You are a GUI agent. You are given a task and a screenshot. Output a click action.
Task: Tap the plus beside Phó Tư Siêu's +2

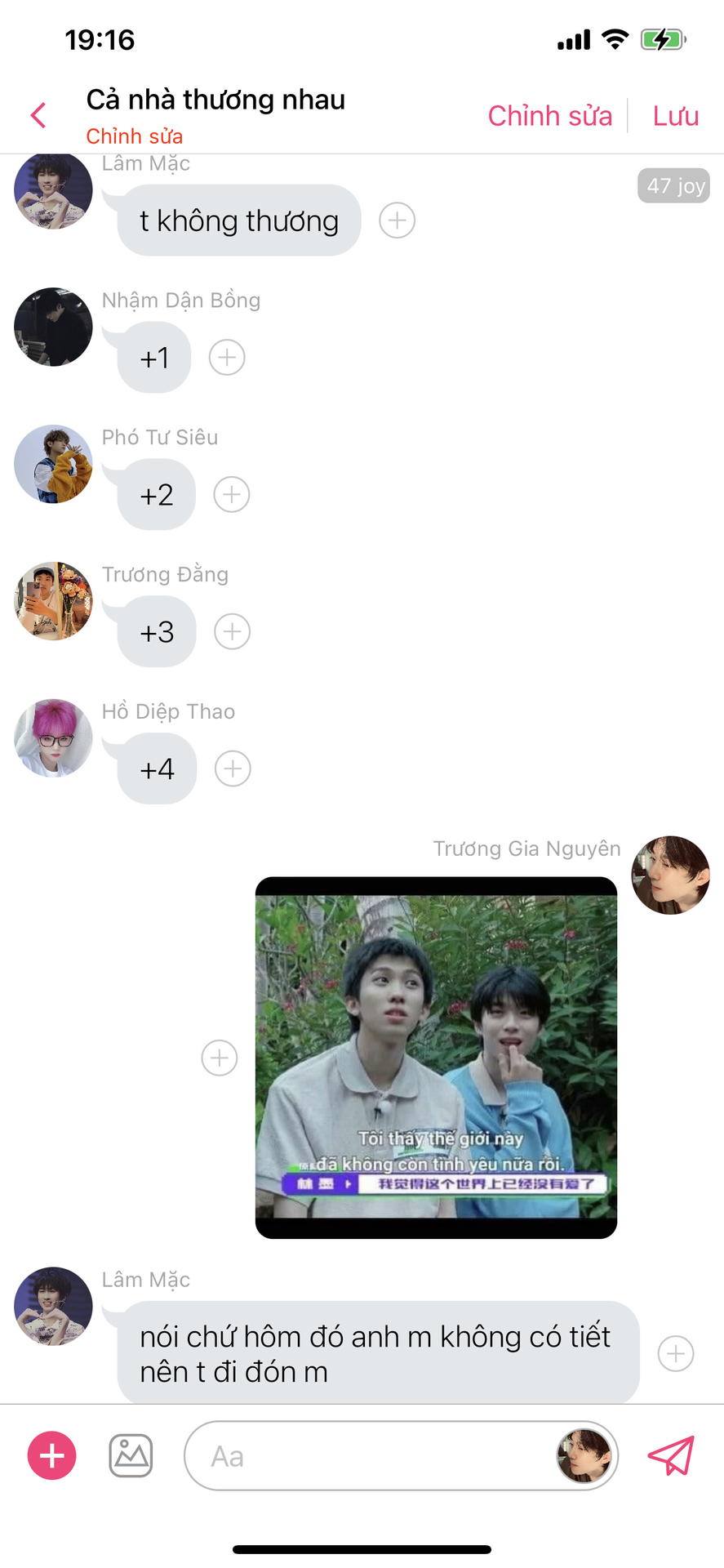tap(232, 495)
